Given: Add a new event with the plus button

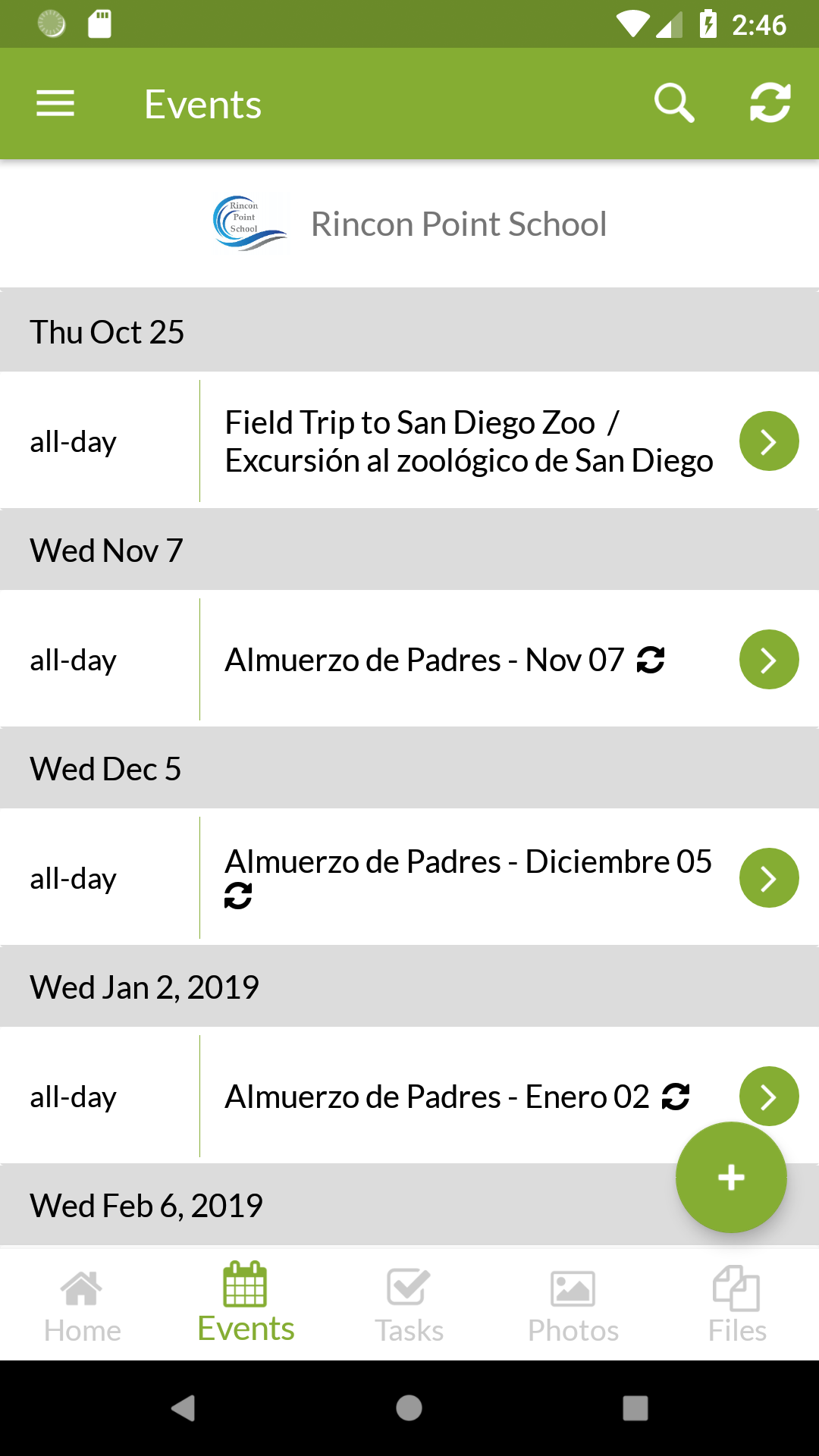Looking at the screenshot, I should click(731, 1178).
